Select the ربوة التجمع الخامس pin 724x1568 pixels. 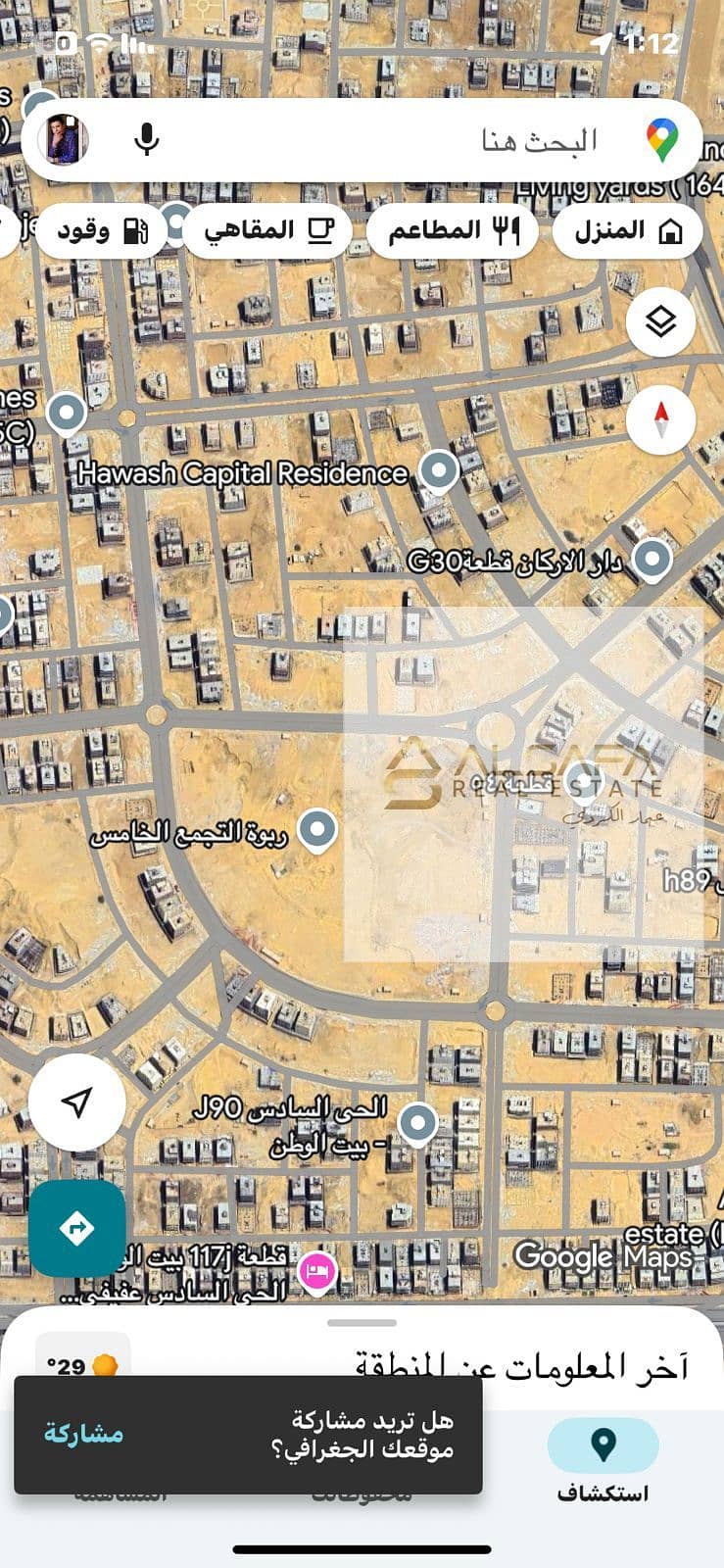click(316, 830)
